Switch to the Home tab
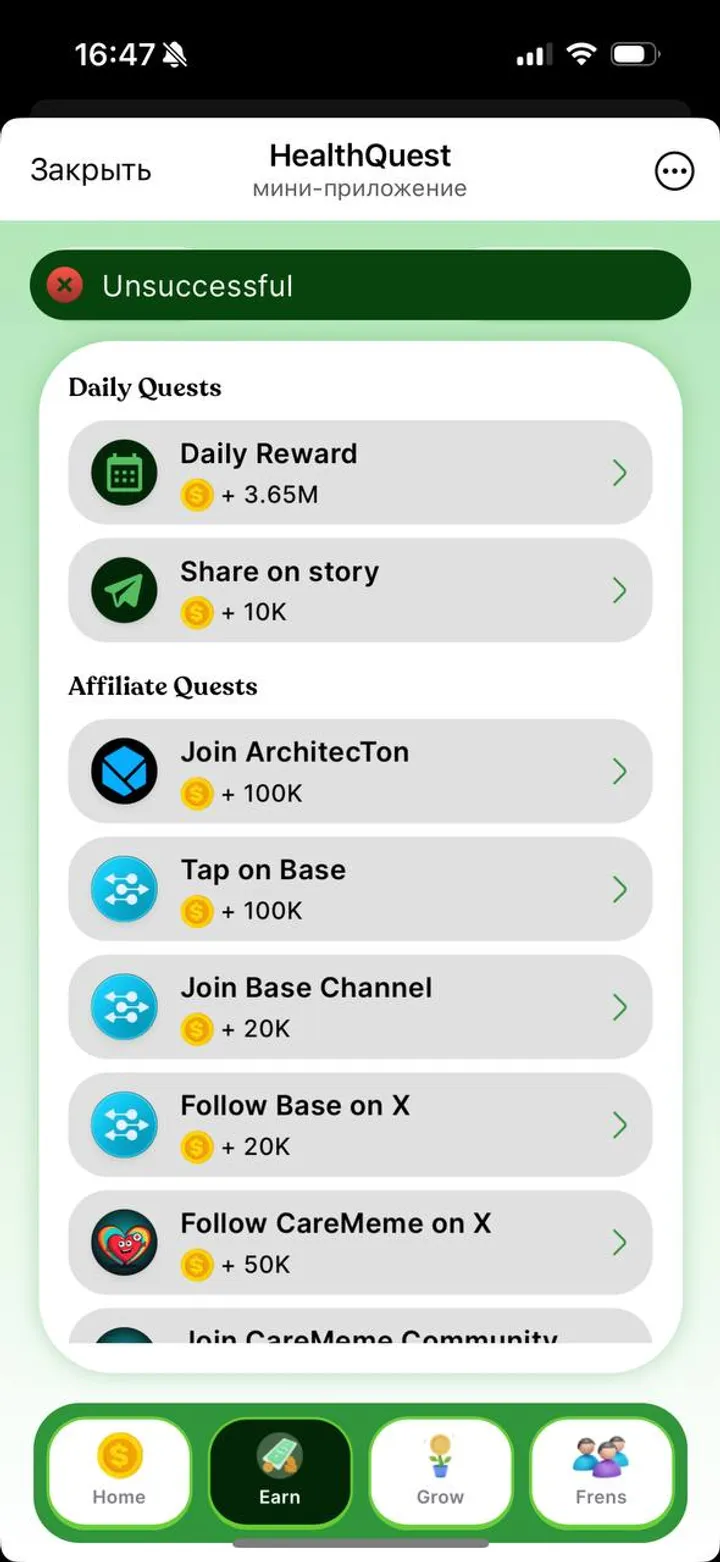The height and width of the screenshot is (1562, 720). [x=119, y=1470]
